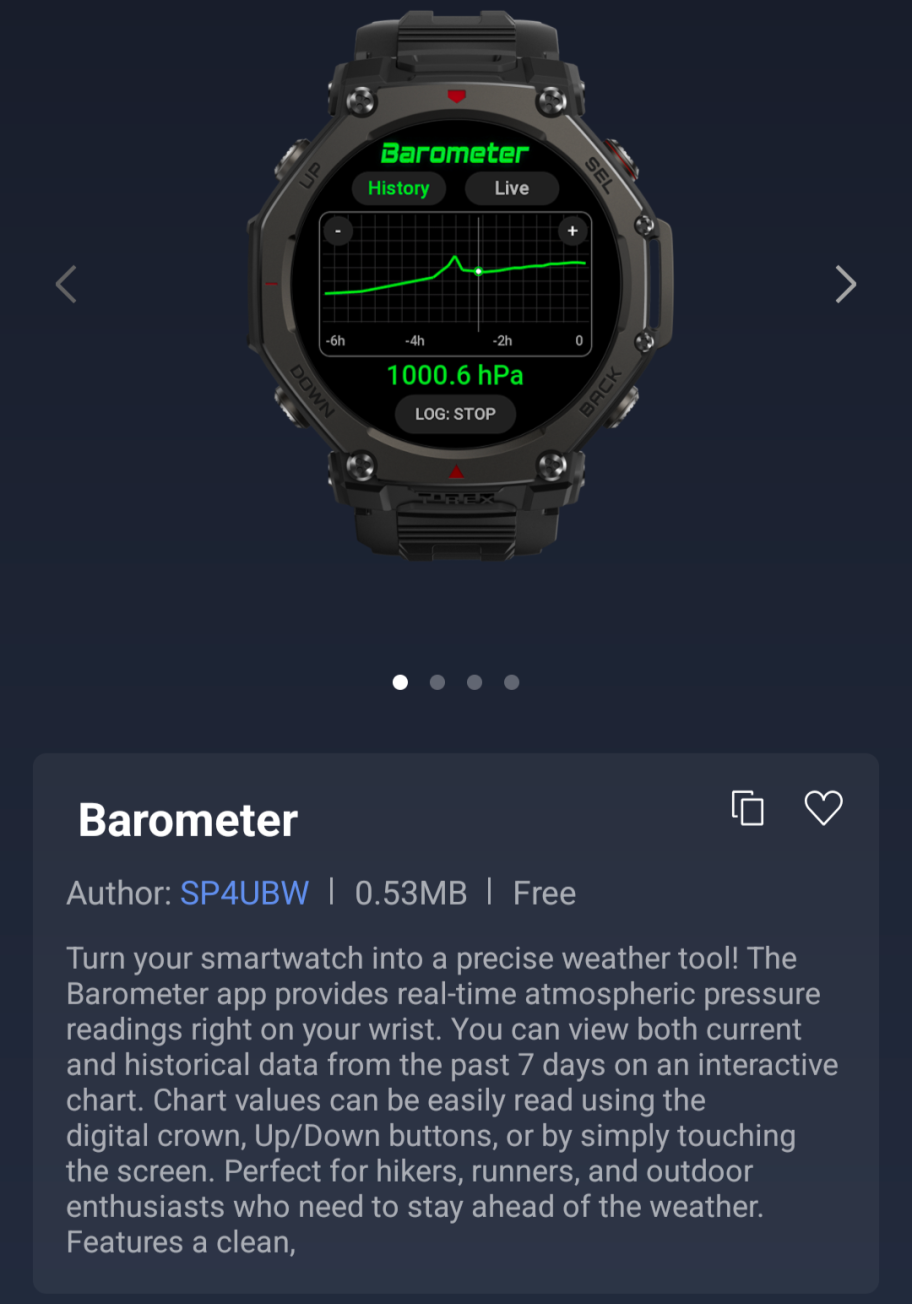Add Barometer to favorites with the heart

(x=824, y=808)
